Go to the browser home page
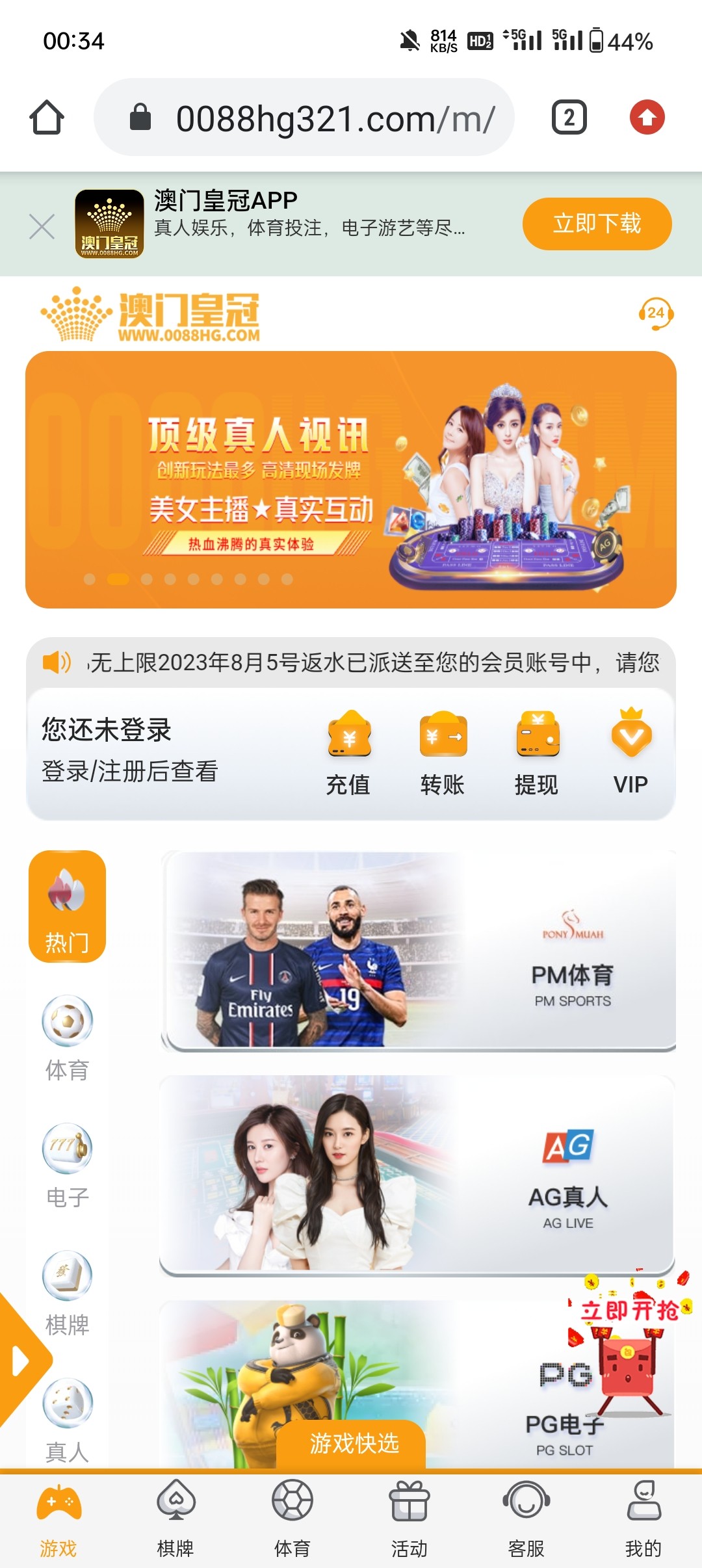The image size is (702, 1568). pyautogui.click(x=47, y=118)
